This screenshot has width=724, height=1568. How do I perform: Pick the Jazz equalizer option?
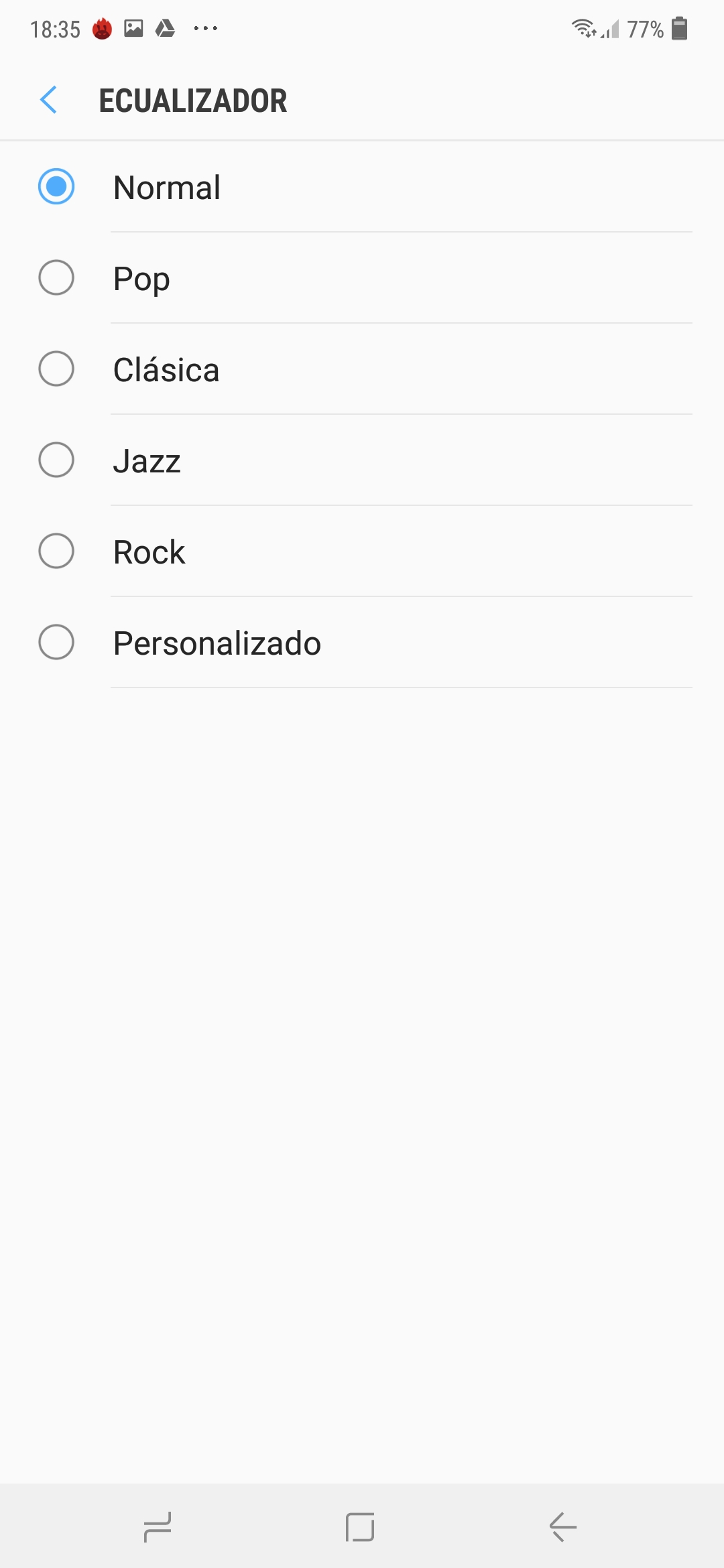[362, 460]
